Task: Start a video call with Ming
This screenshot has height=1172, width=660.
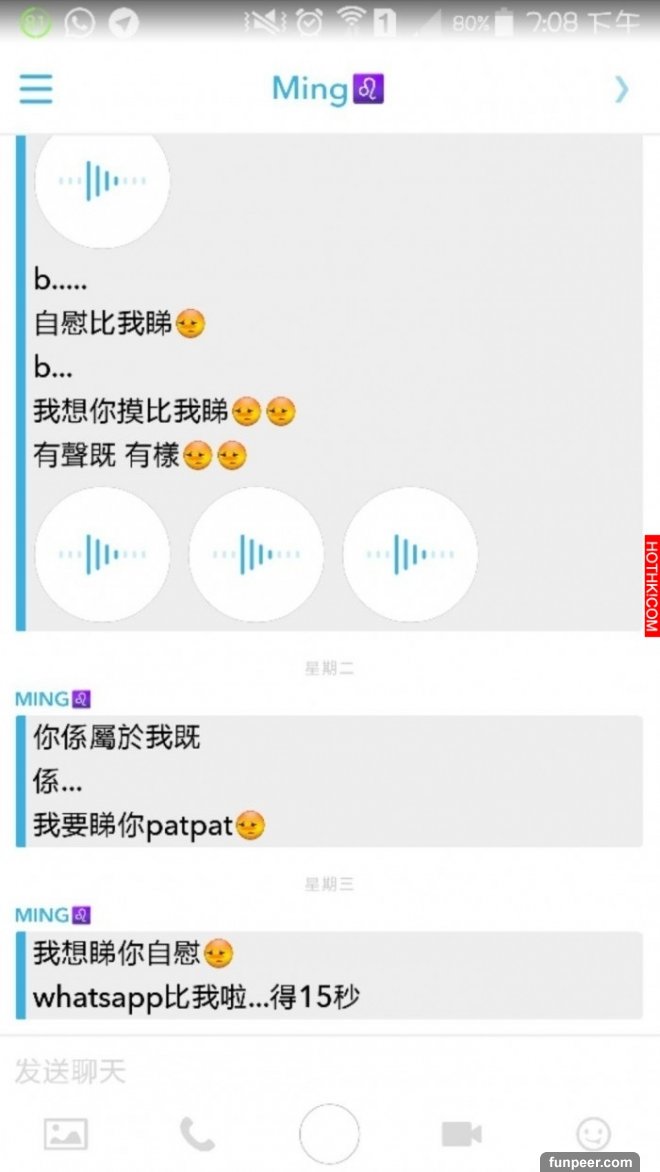Action: (461, 1133)
